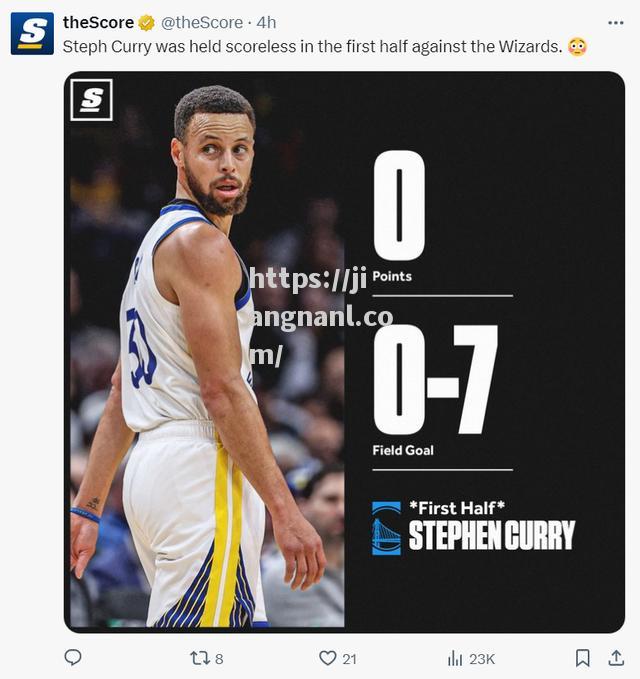The image size is (640, 679).
Task: Bookmark theScore's tweet
Action: pyautogui.click(x=582, y=657)
